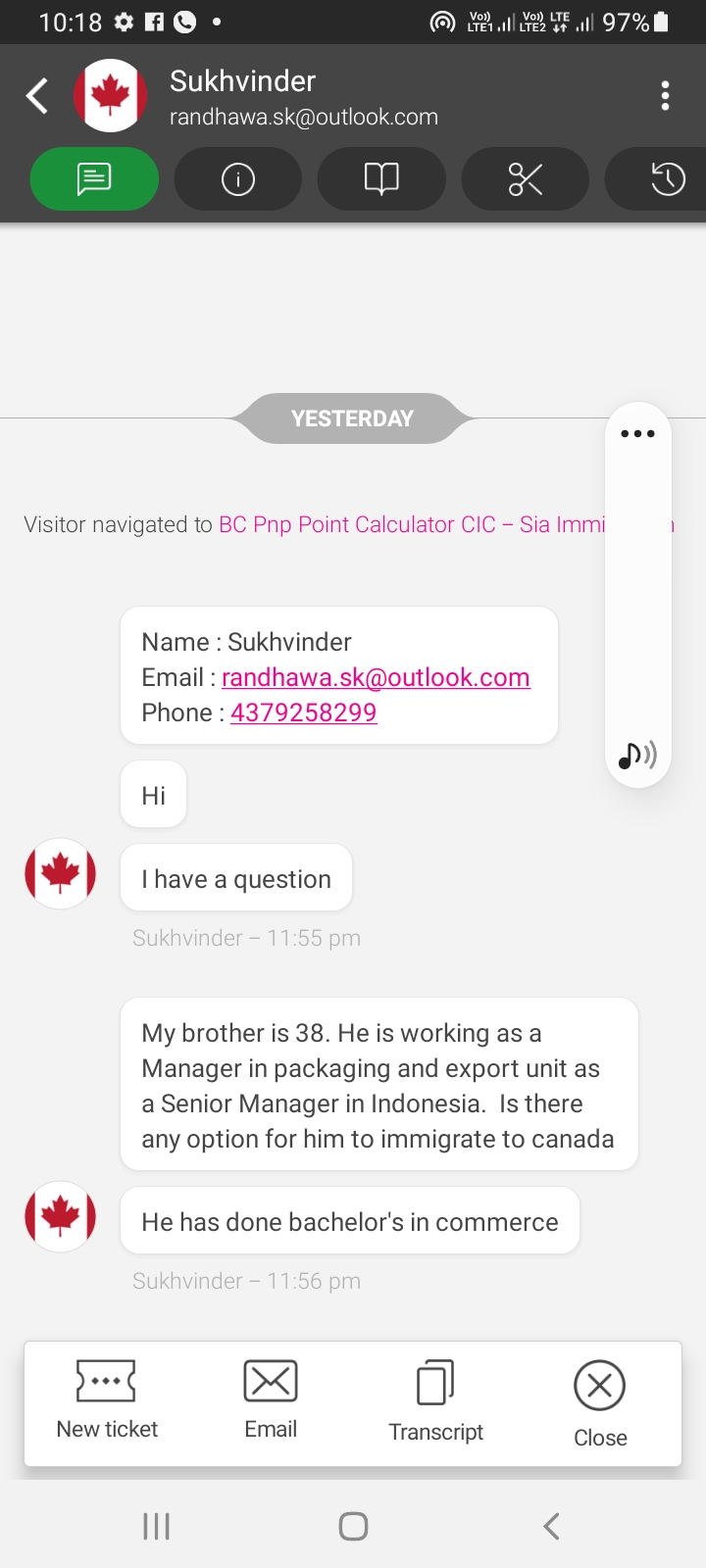The width and height of the screenshot is (706, 1568).
Task: Open Sukhvinder's Canada flag avatar in header
Action: 111,96
